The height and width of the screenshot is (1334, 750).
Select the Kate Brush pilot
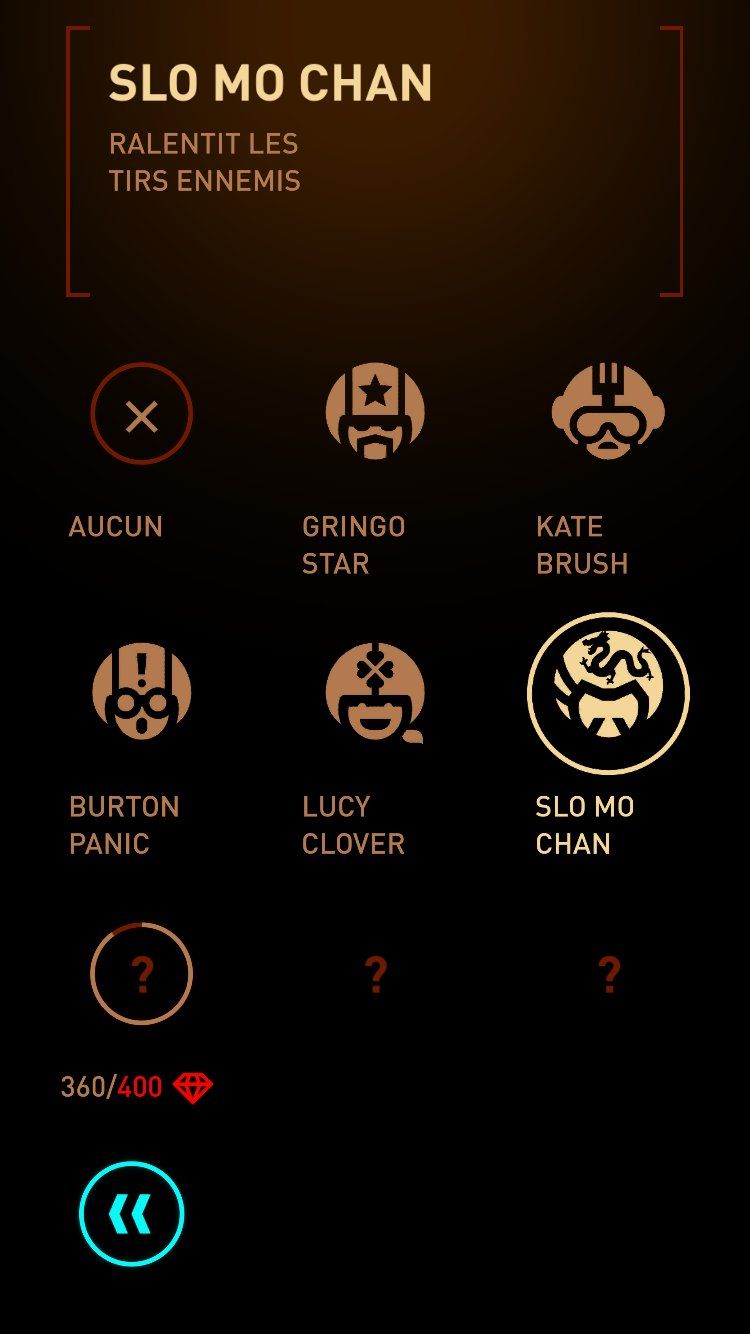[608, 412]
